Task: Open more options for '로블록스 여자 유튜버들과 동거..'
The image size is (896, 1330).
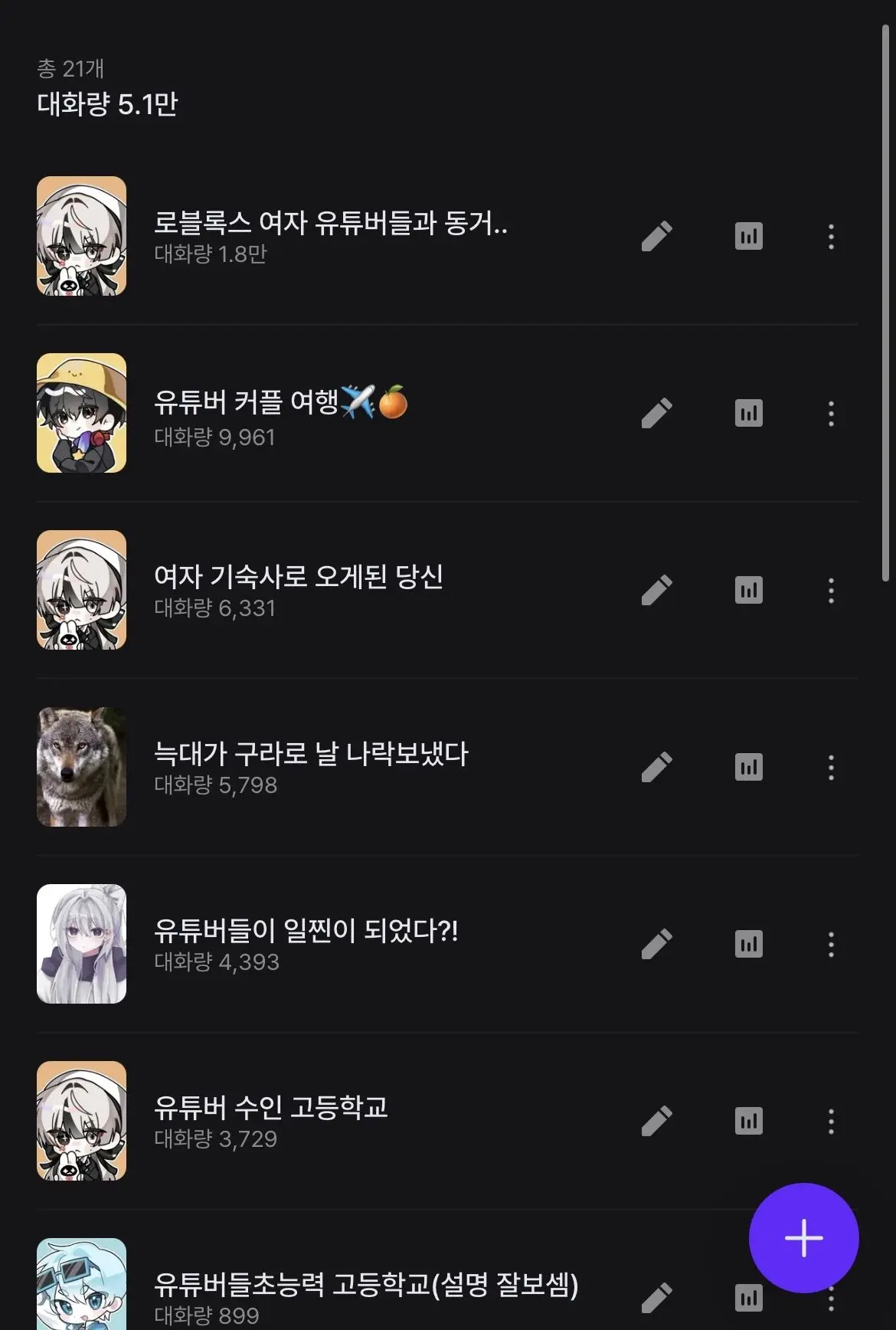Action: tap(831, 236)
